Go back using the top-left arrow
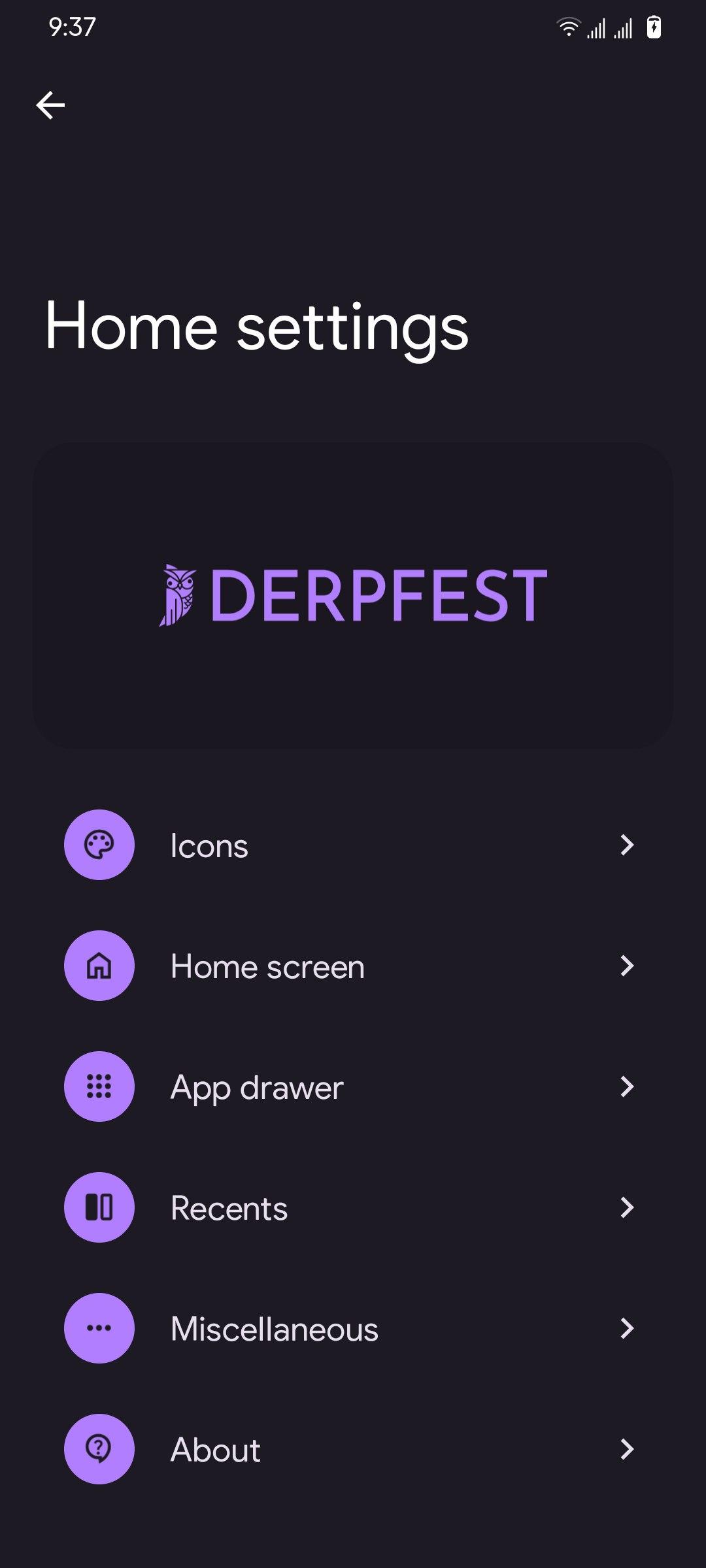The height and width of the screenshot is (1568, 706). pyautogui.click(x=50, y=105)
